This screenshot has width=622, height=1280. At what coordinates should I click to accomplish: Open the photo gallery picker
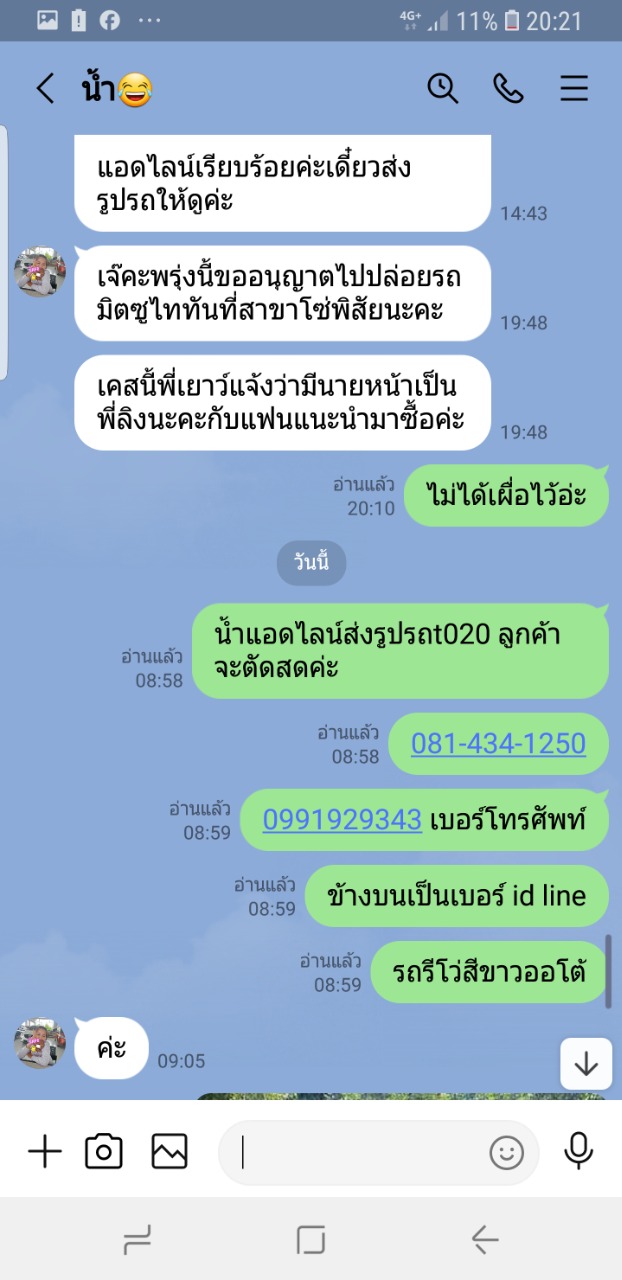tap(170, 1152)
